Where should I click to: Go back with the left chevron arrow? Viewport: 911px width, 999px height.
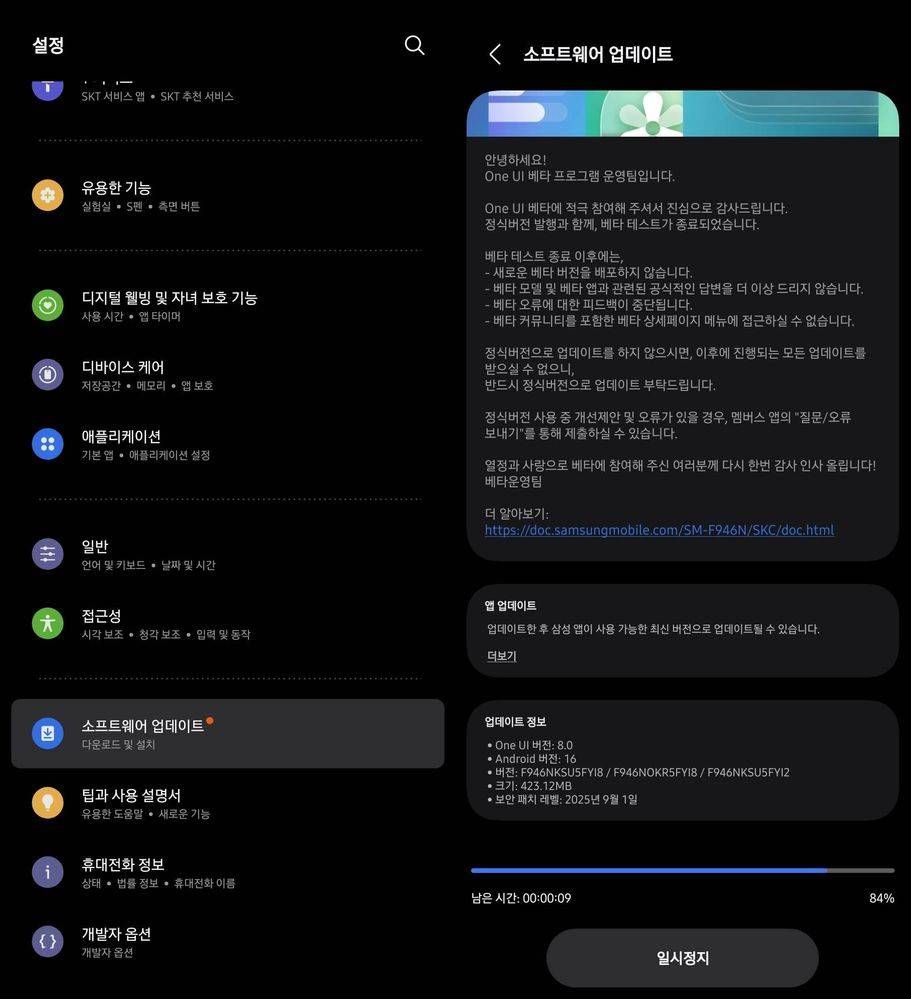(493, 55)
